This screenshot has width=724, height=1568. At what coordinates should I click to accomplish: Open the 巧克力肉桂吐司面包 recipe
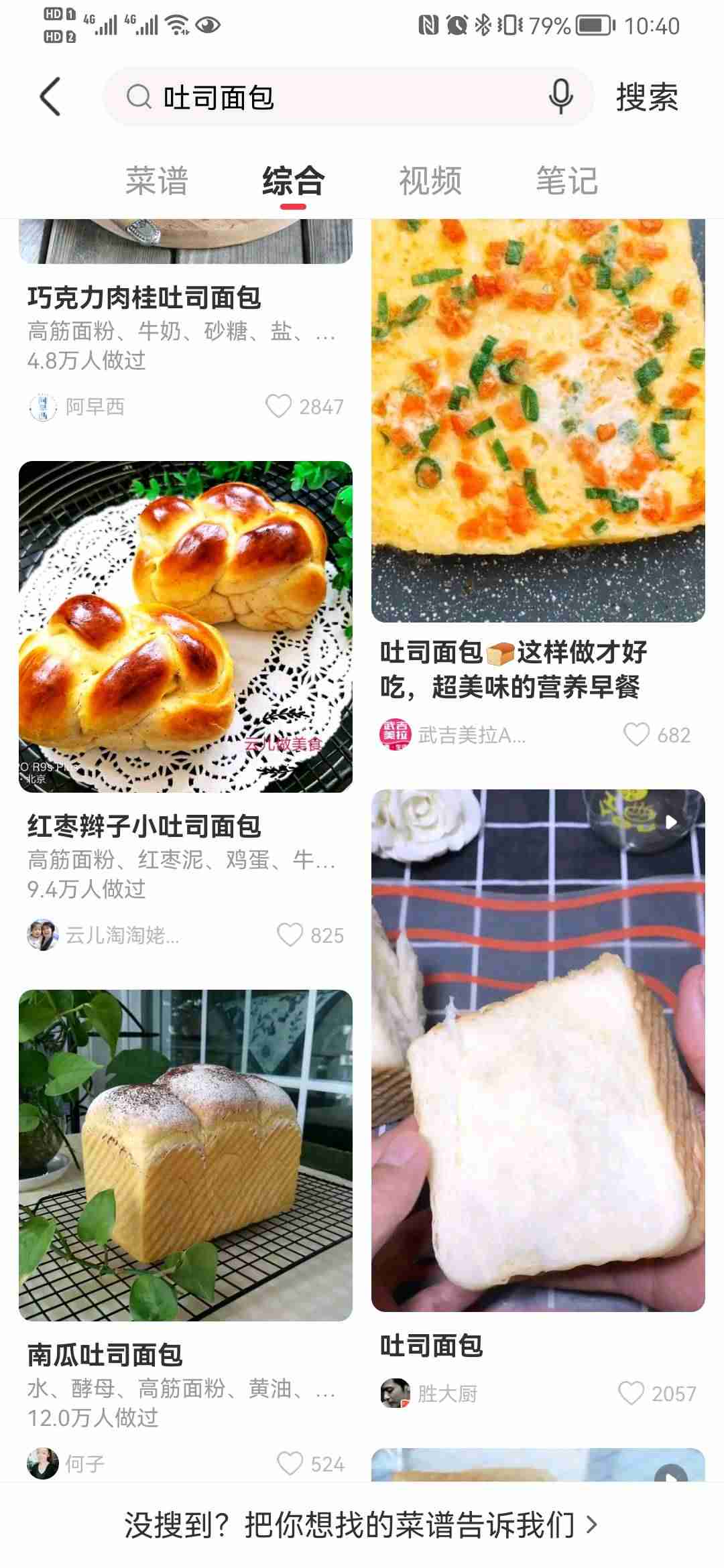coord(144,298)
